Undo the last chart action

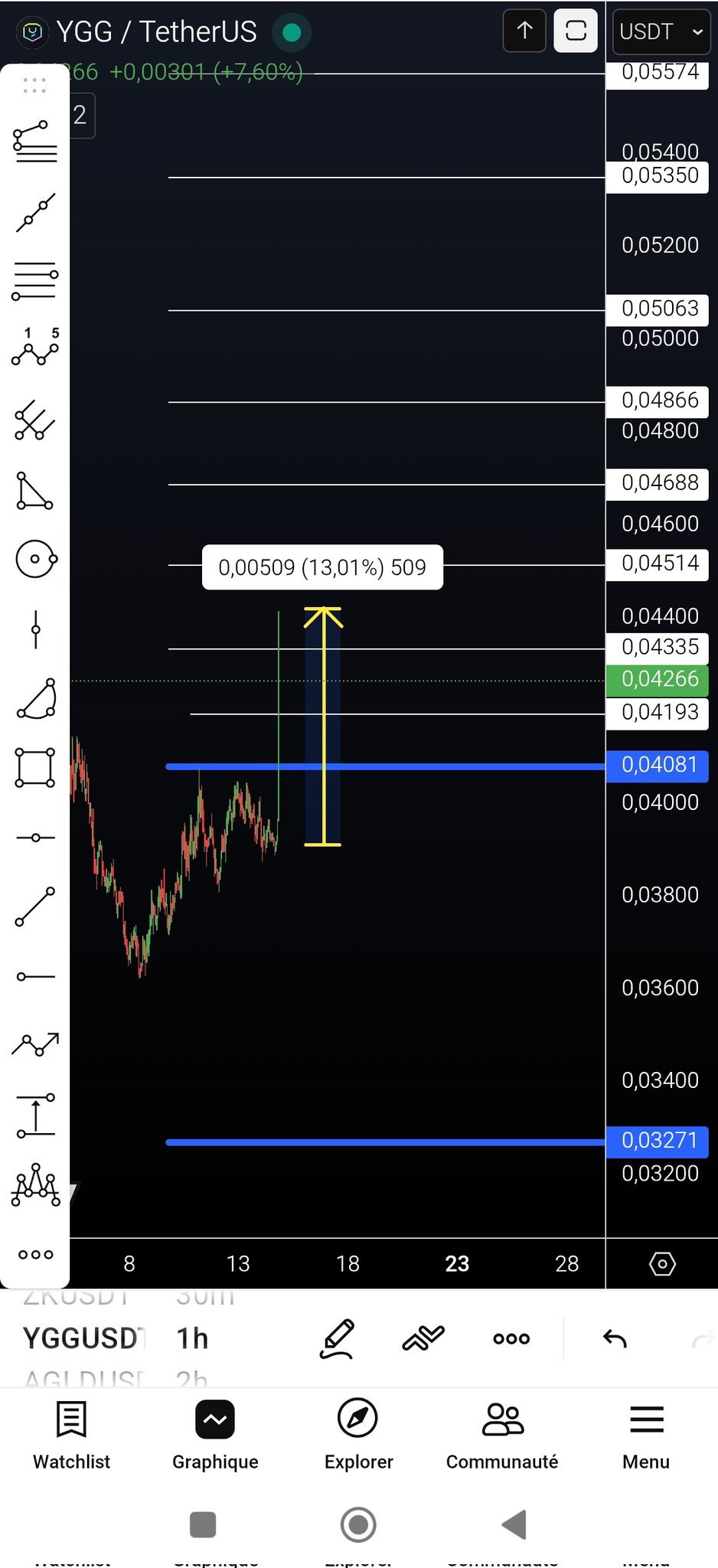pyautogui.click(x=615, y=1338)
